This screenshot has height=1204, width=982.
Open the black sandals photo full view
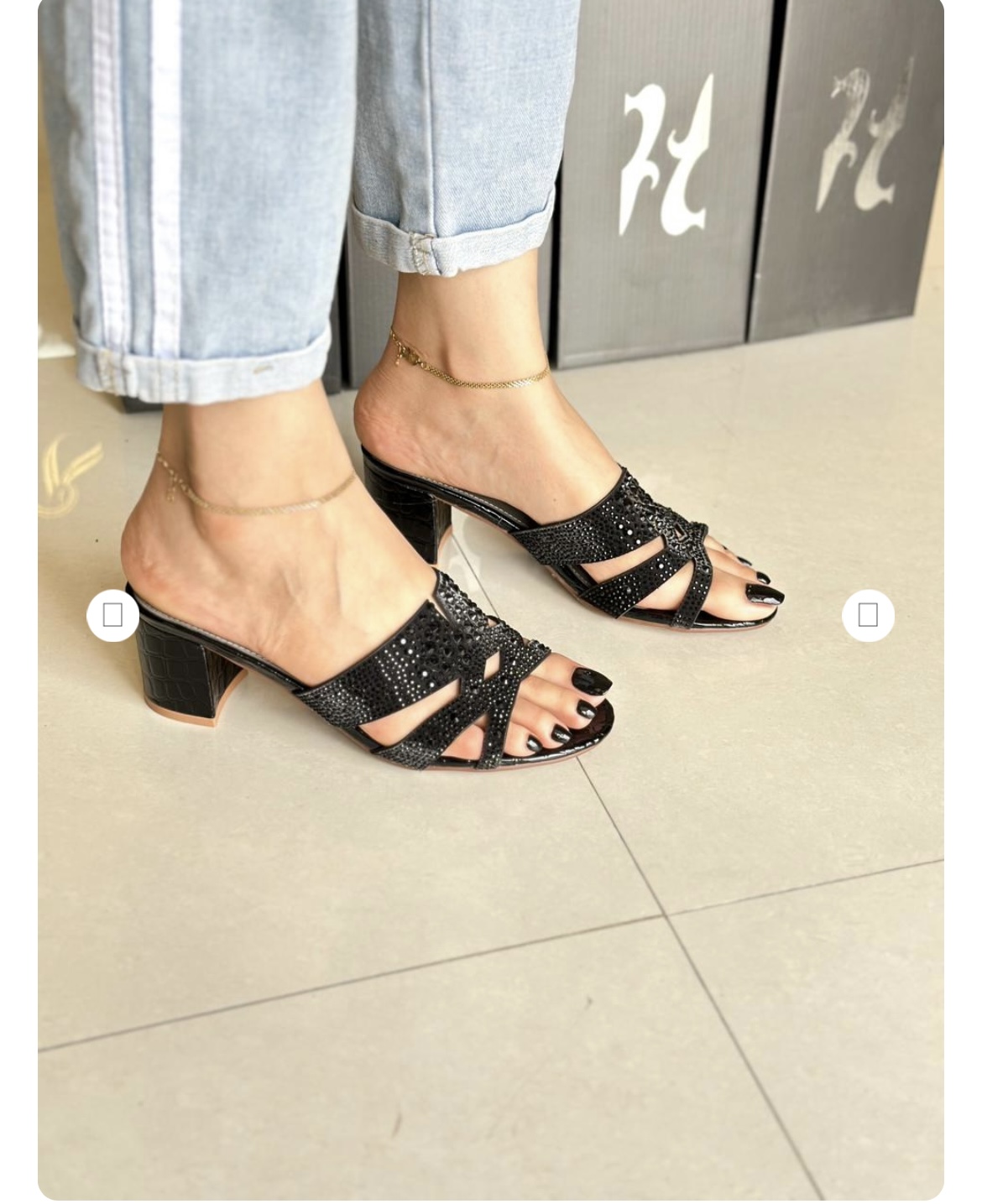pos(490,839)
